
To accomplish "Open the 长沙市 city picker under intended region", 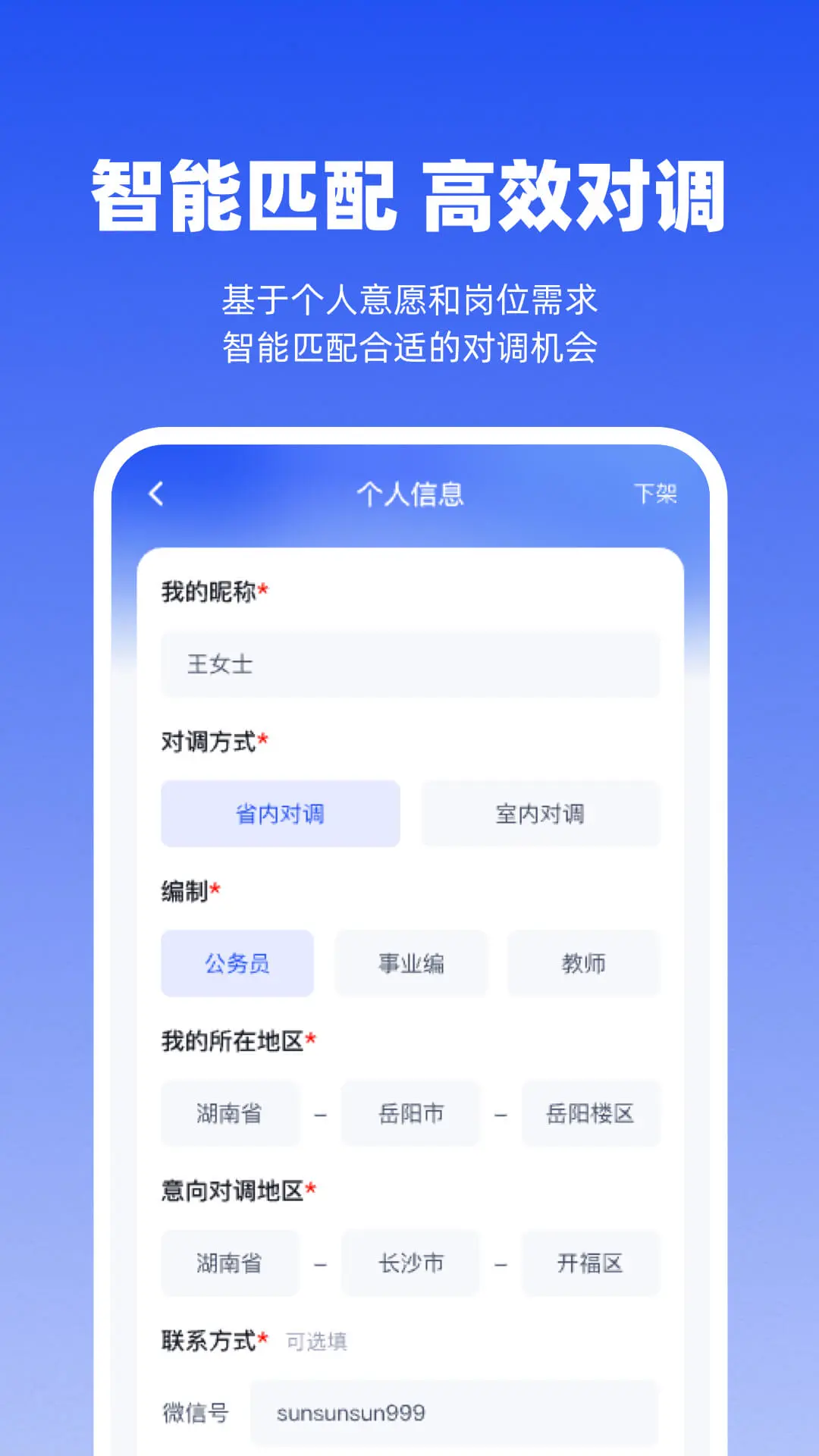I will click(x=410, y=1263).
